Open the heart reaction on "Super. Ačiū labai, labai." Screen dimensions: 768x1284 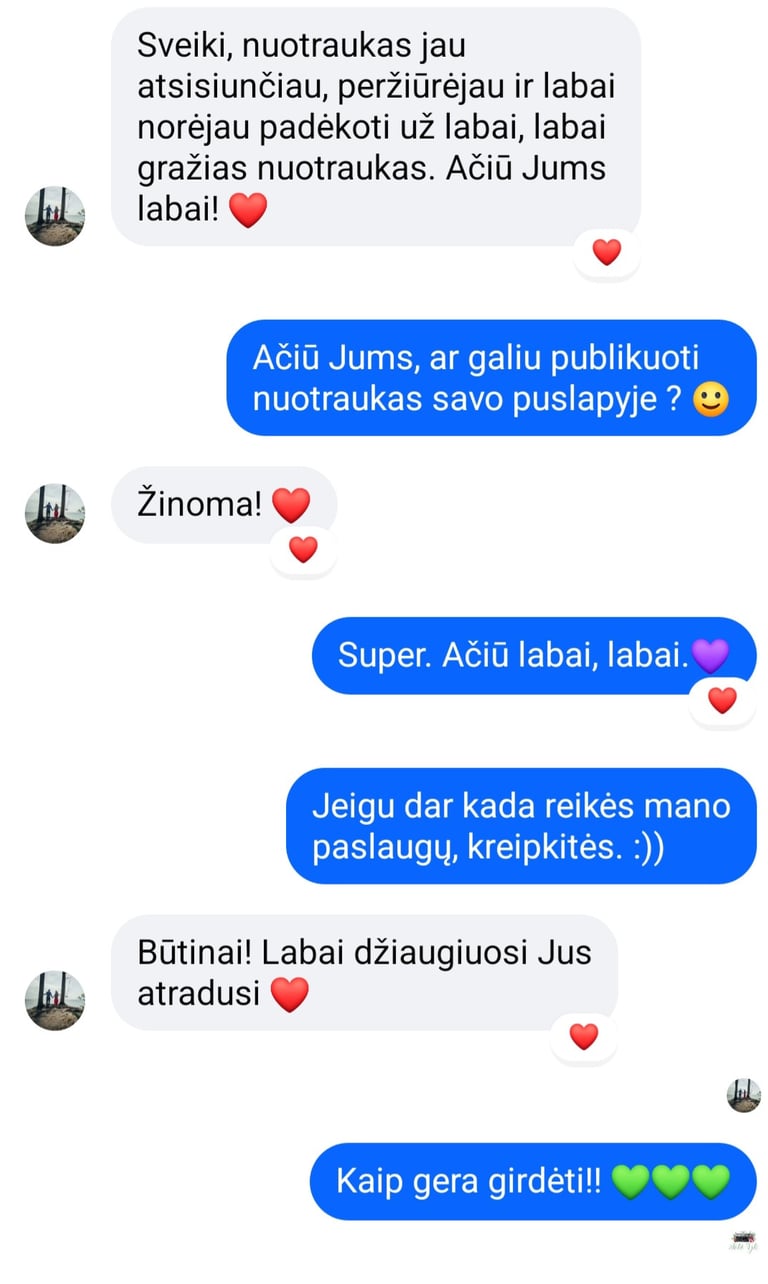pyautogui.click(x=722, y=701)
